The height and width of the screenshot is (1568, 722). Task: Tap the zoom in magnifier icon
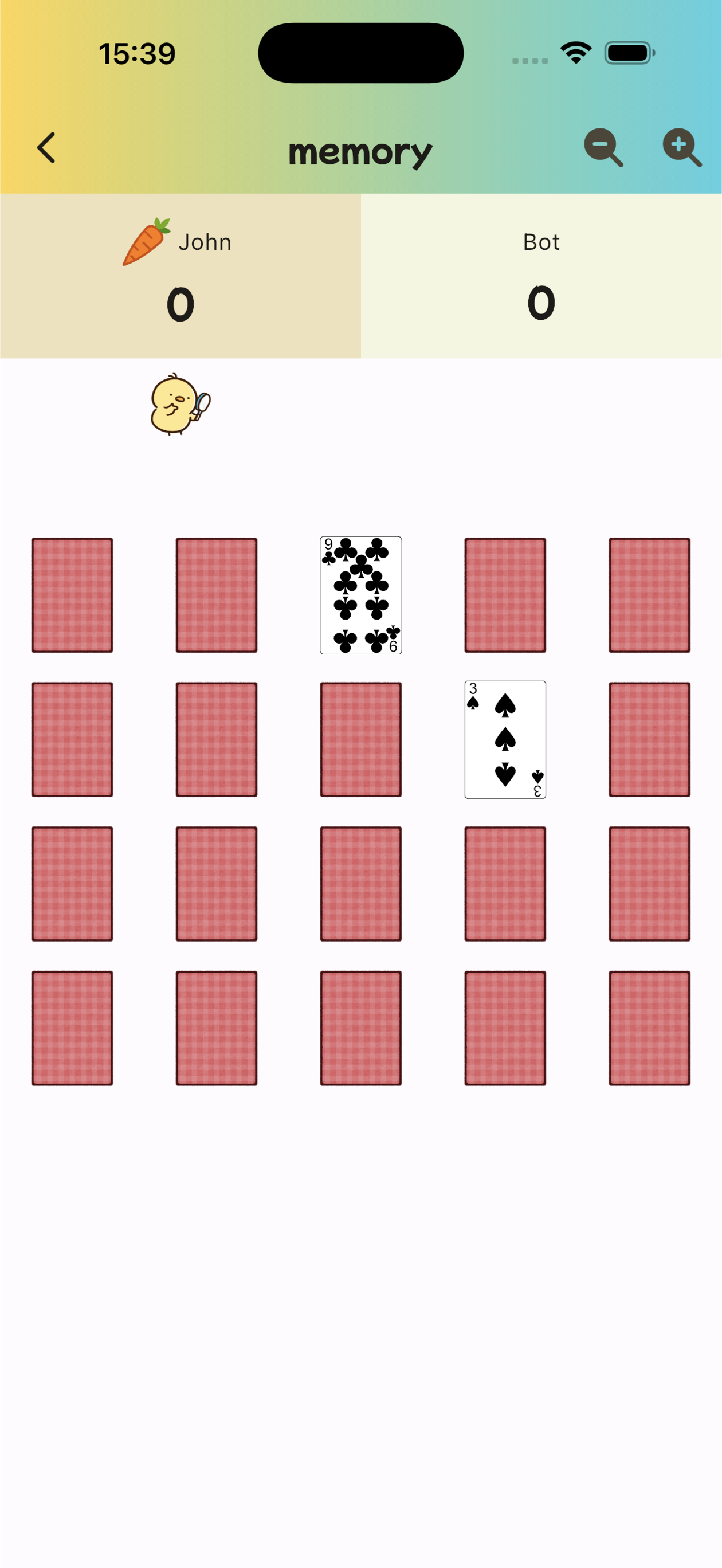pos(681,147)
